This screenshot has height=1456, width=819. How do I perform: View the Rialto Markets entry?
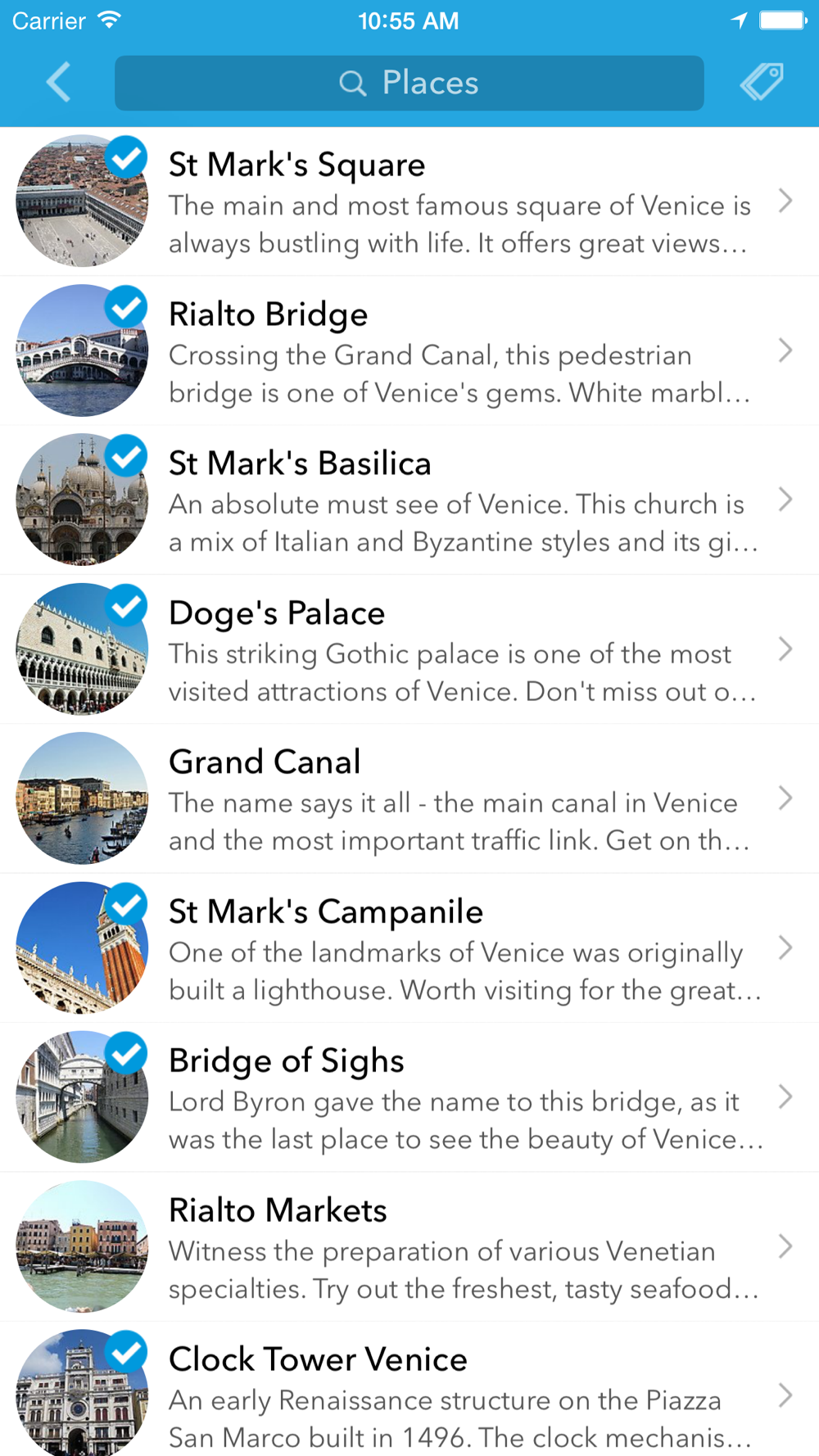coord(409,1247)
